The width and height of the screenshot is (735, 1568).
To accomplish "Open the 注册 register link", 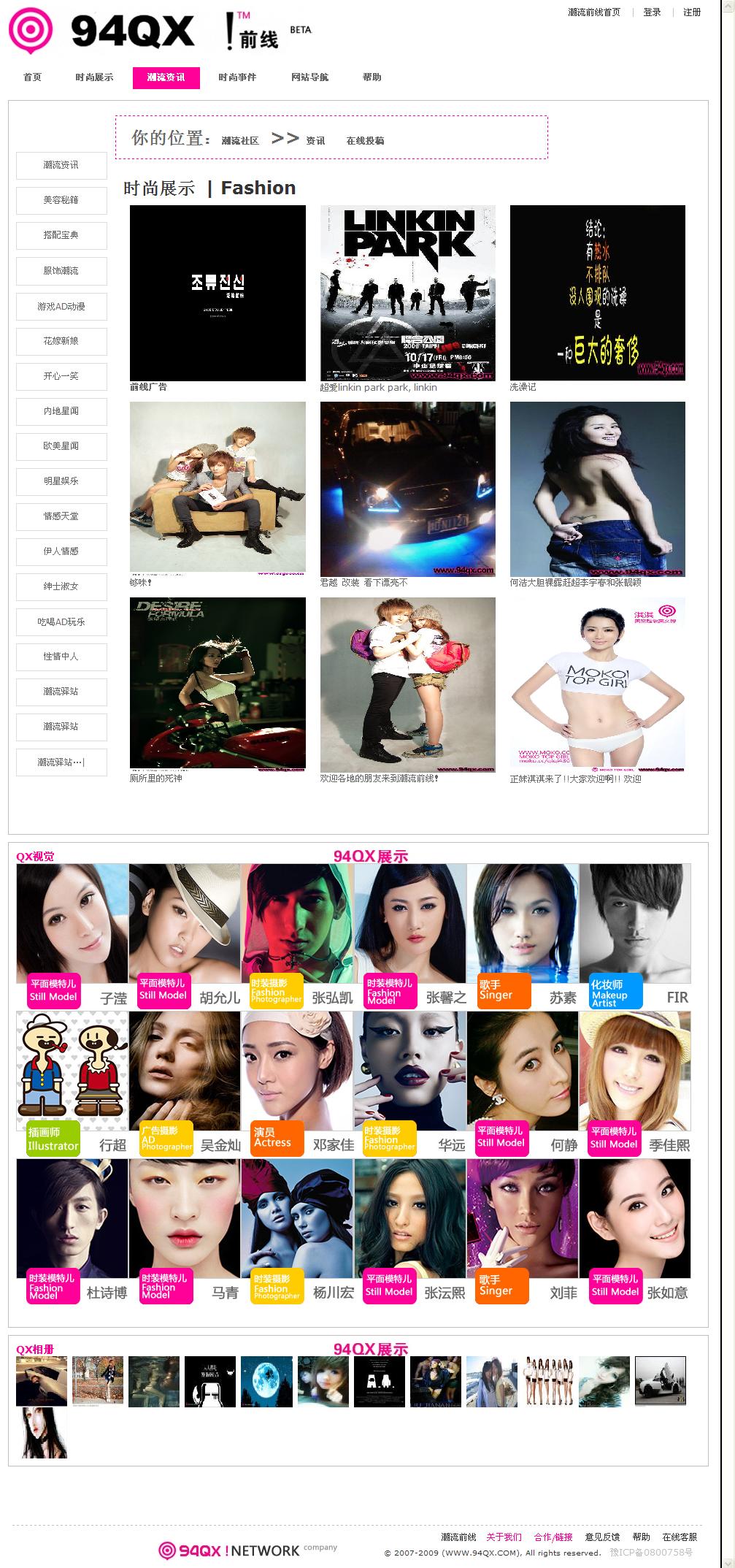I will coord(691,12).
